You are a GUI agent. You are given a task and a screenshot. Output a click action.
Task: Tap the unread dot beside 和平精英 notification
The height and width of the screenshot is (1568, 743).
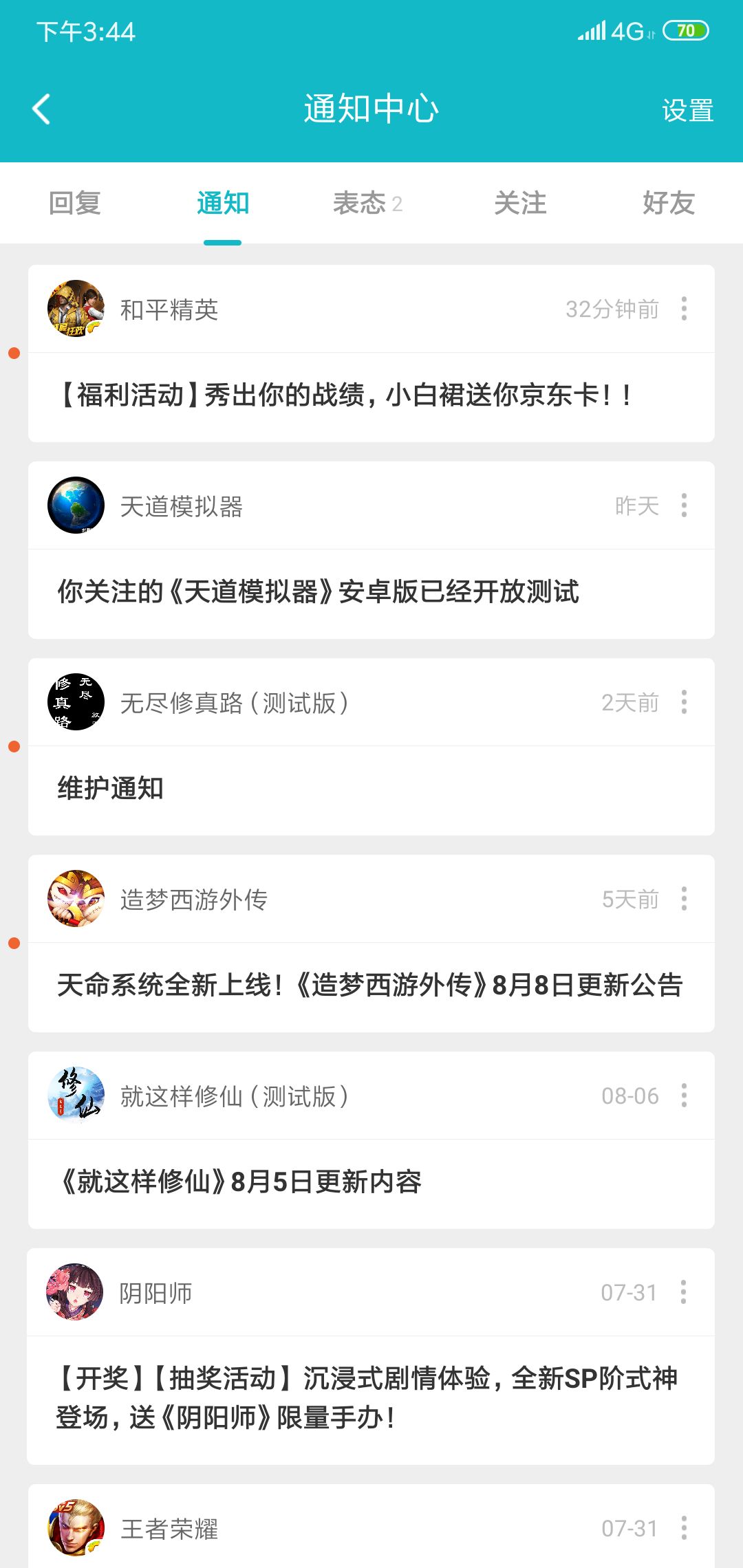15,354
